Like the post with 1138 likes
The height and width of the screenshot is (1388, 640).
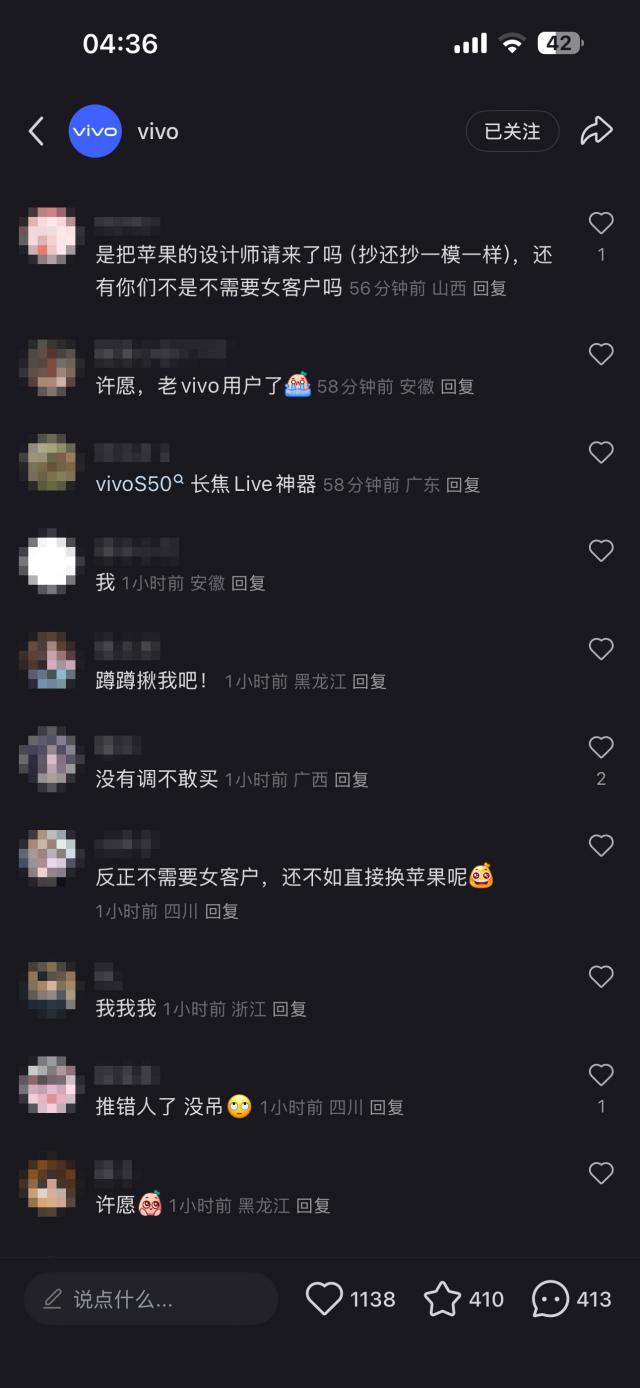[324, 1299]
